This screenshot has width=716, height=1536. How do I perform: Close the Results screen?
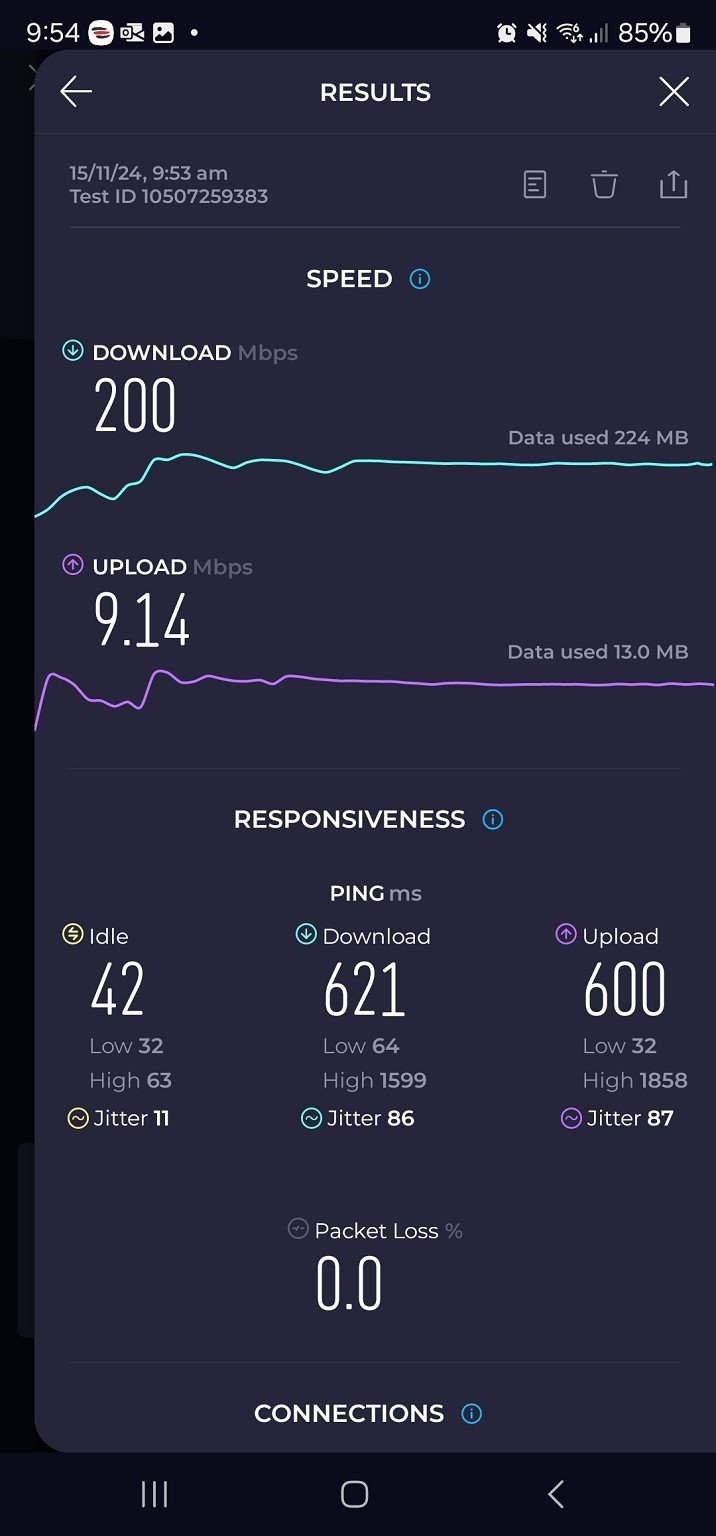click(674, 92)
